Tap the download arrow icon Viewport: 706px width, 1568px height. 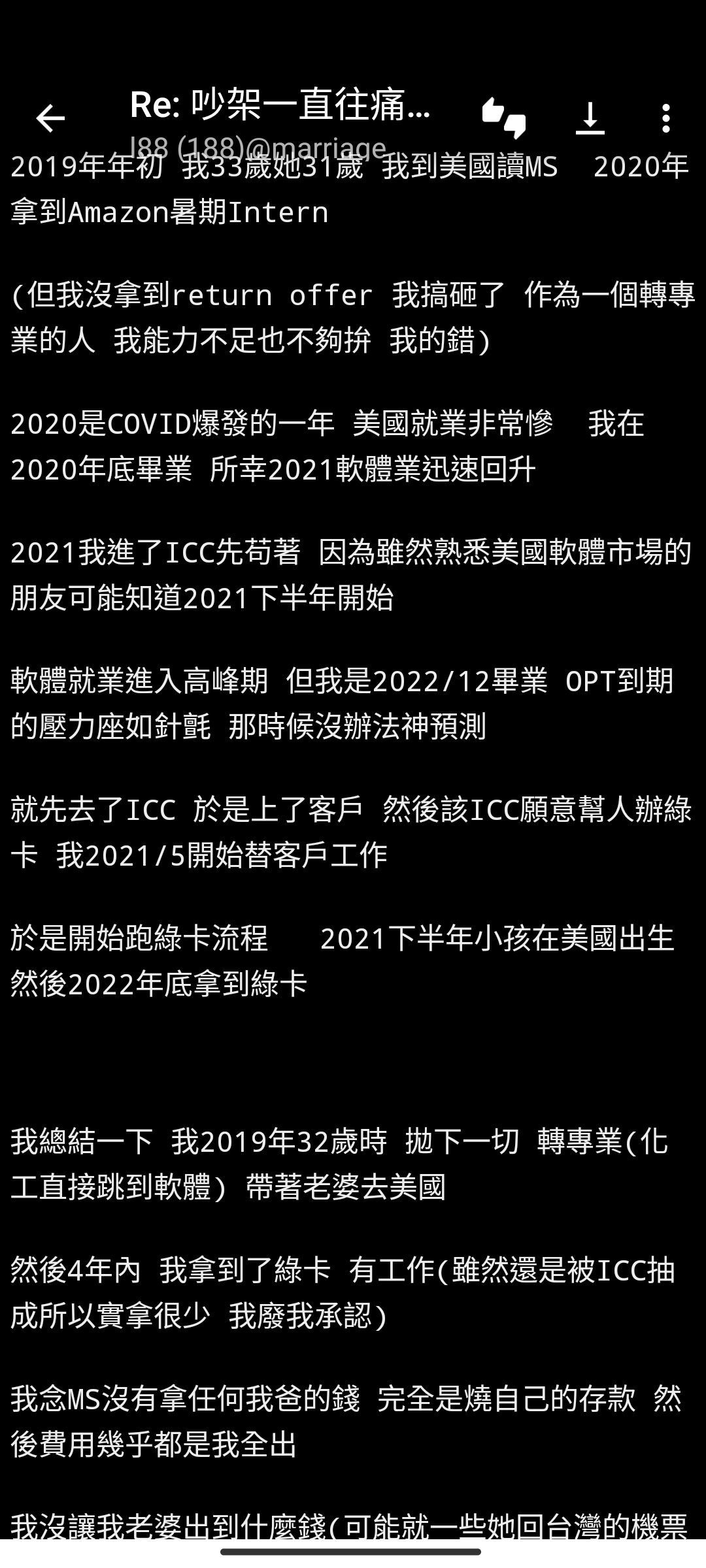pos(590,118)
